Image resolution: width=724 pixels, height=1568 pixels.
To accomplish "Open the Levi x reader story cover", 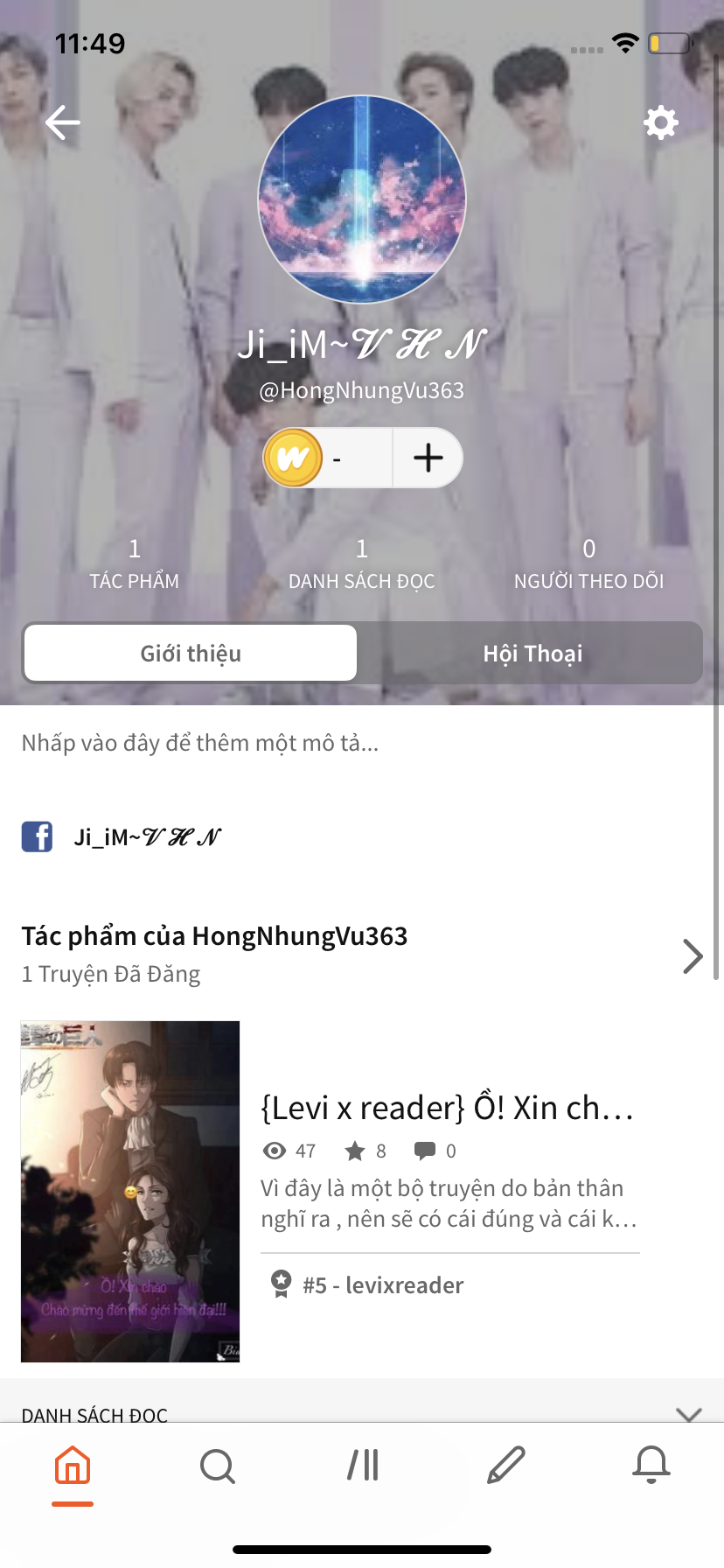I will coord(130,1191).
